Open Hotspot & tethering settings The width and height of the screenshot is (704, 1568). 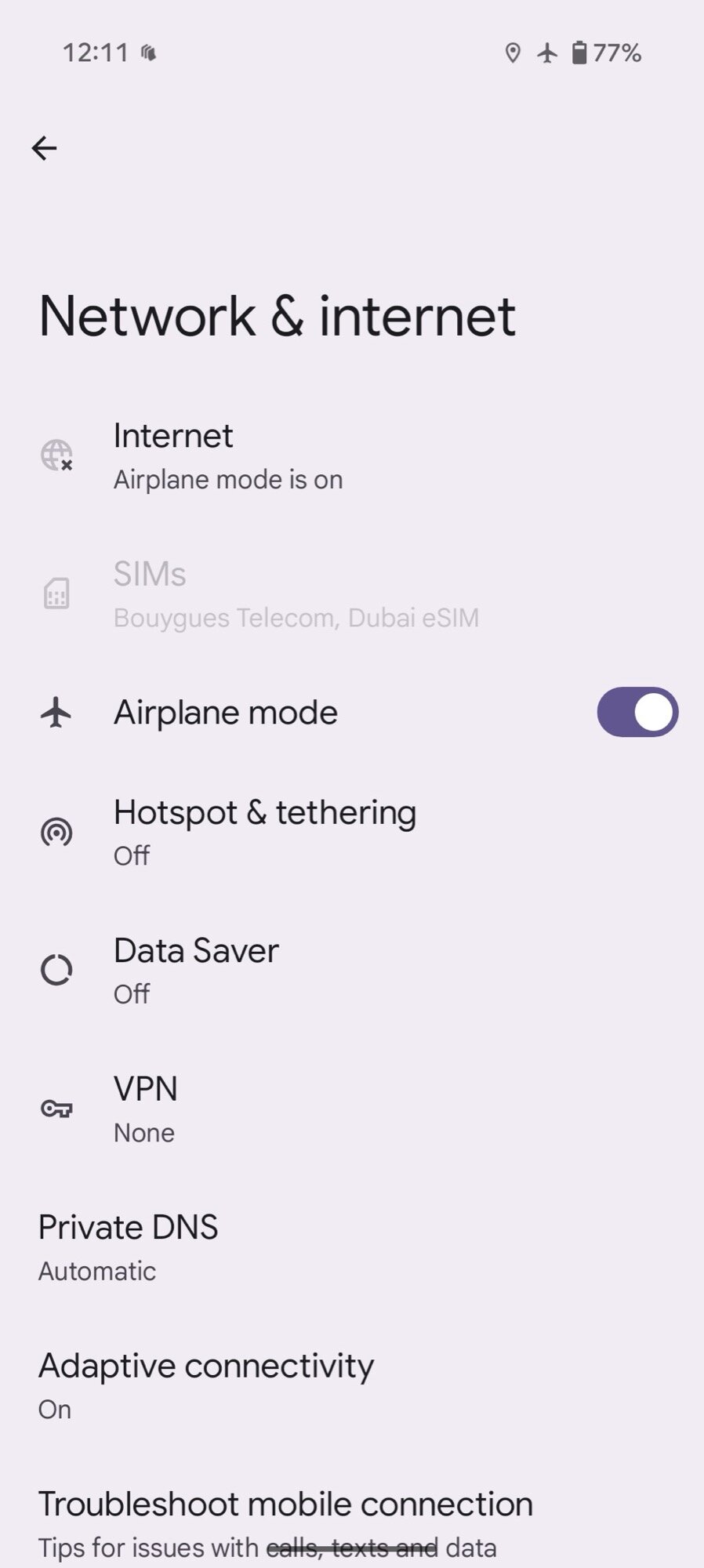coord(264,832)
